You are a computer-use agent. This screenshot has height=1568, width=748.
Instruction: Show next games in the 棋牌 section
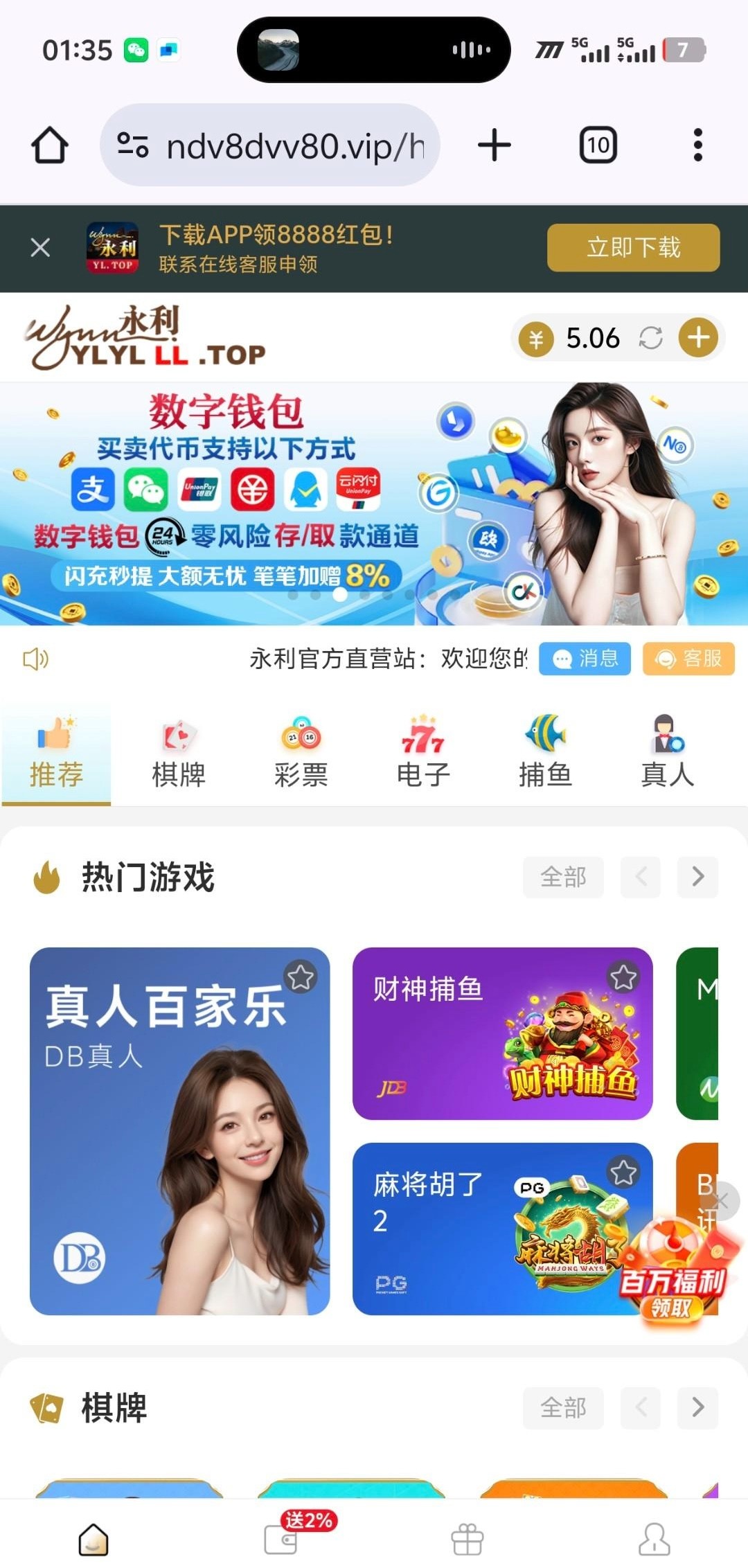click(x=697, y=1407)
